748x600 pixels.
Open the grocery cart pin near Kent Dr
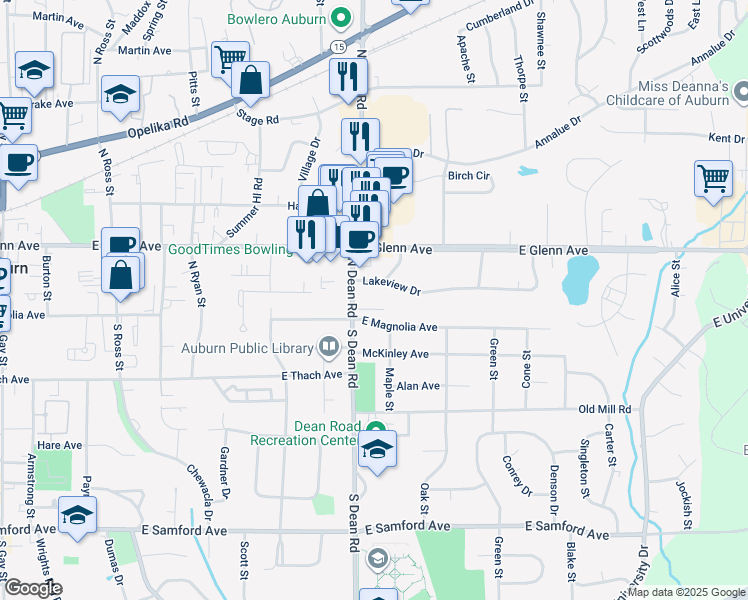[x=714, y=179]
